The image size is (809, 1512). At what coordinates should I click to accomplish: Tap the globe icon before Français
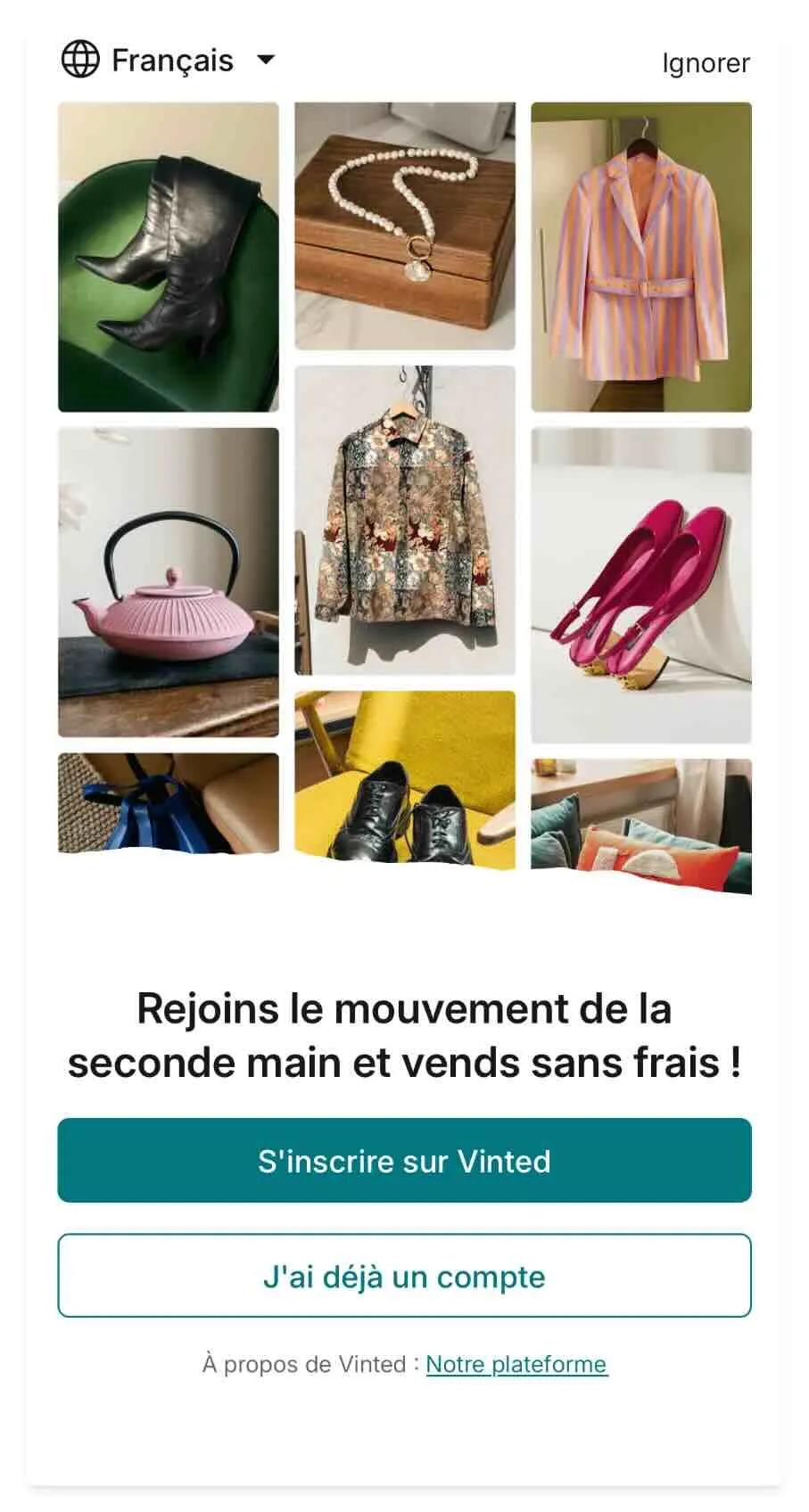click(x=81, y=60)
